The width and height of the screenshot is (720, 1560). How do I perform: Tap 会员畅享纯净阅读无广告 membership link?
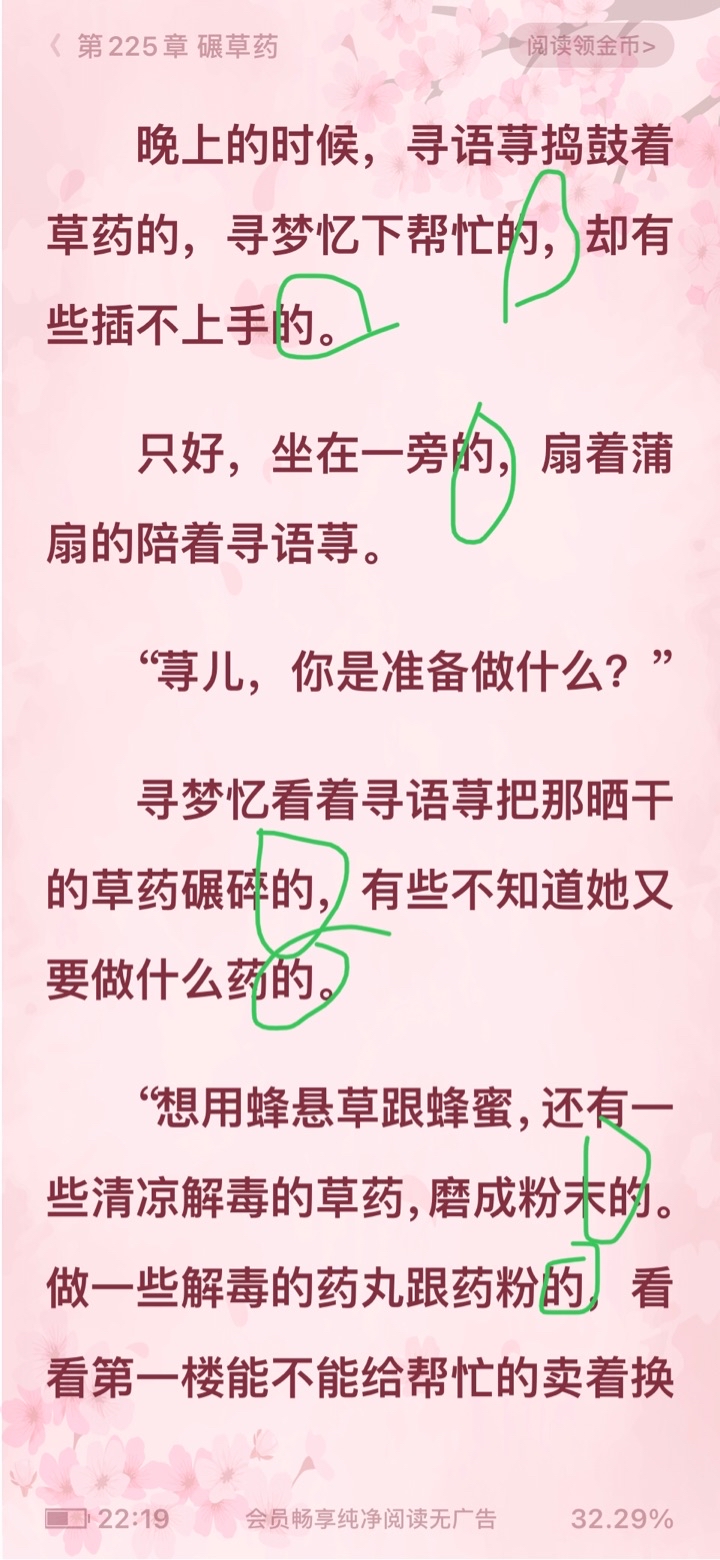coord(371,1519)
